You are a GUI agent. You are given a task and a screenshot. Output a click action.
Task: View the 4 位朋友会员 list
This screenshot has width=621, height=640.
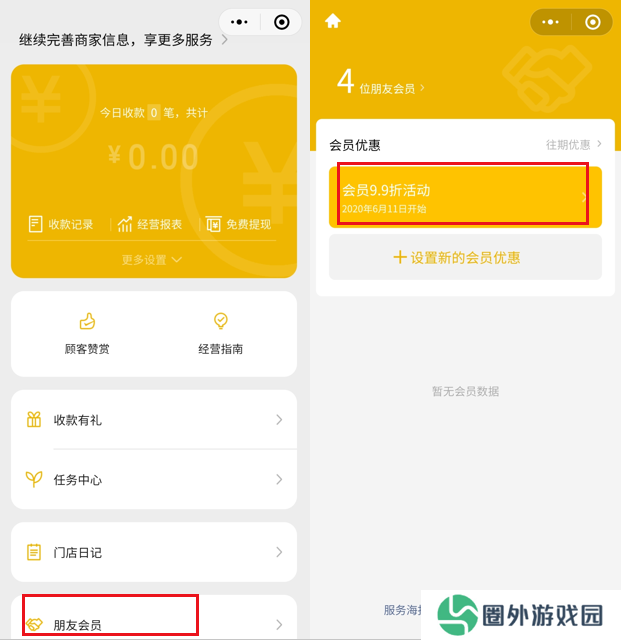380,84
